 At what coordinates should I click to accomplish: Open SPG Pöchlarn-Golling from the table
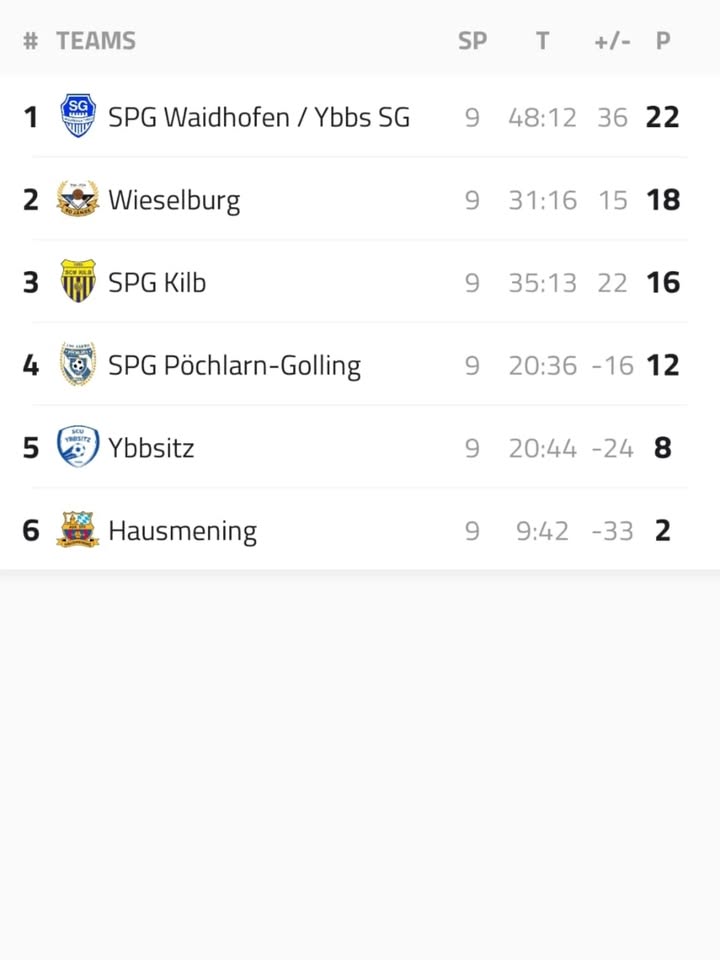click(234, 366)
